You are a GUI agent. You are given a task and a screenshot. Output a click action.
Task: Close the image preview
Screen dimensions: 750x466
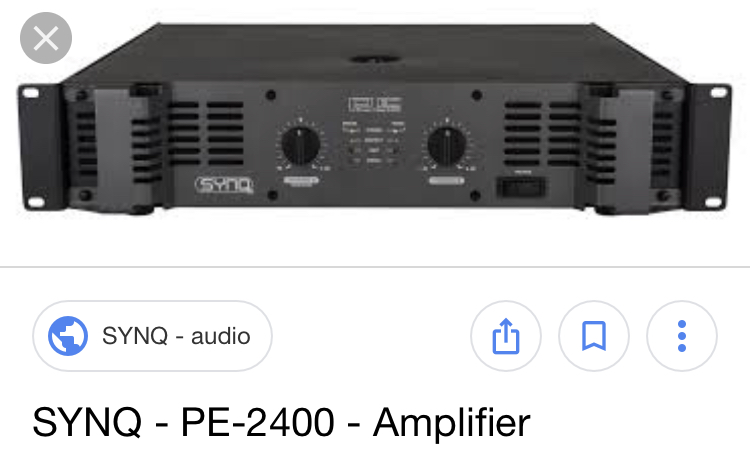(45, 39)
